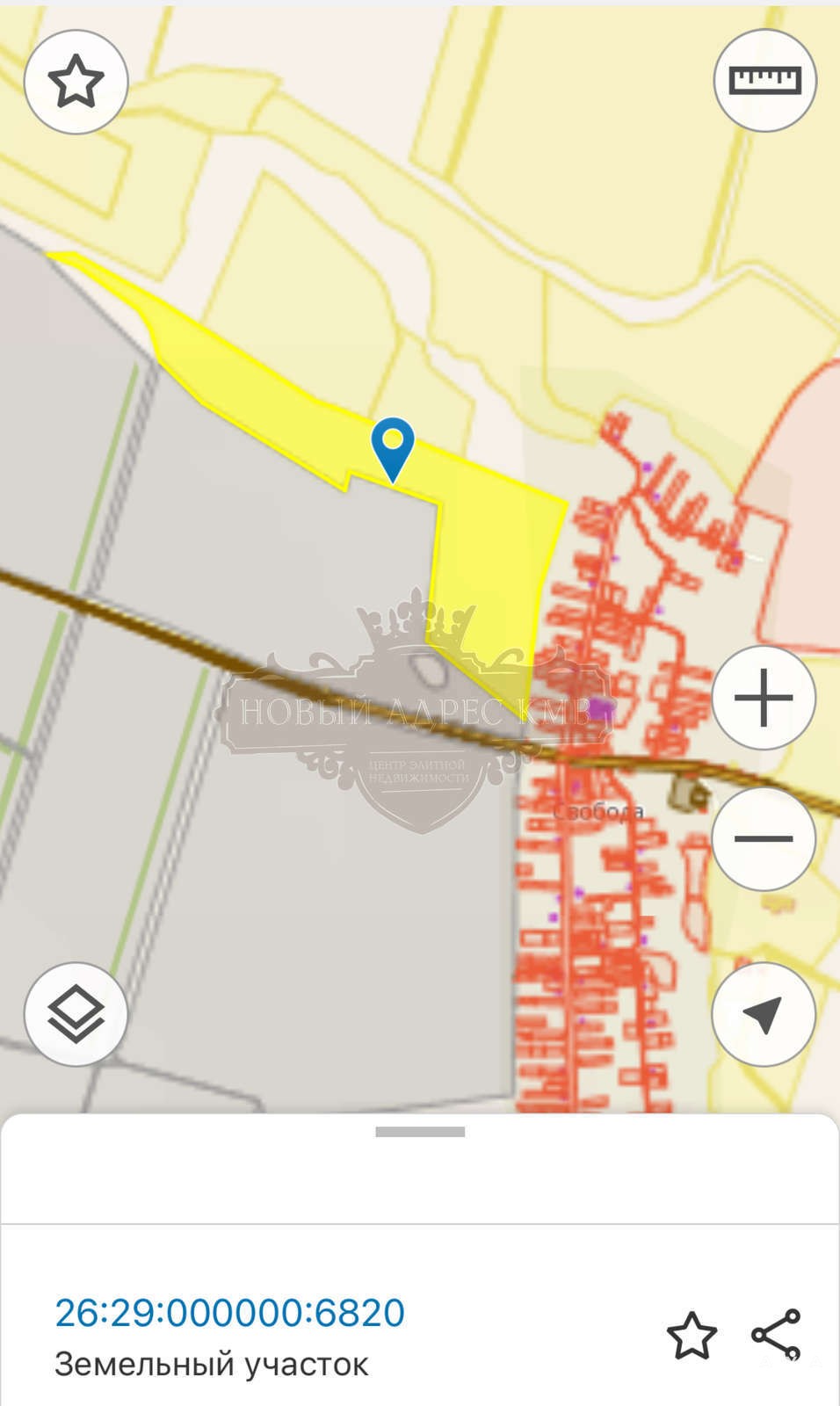Open favorites with the top star button
Viewport: 840px width, 1406px height.
click(76, 82)
